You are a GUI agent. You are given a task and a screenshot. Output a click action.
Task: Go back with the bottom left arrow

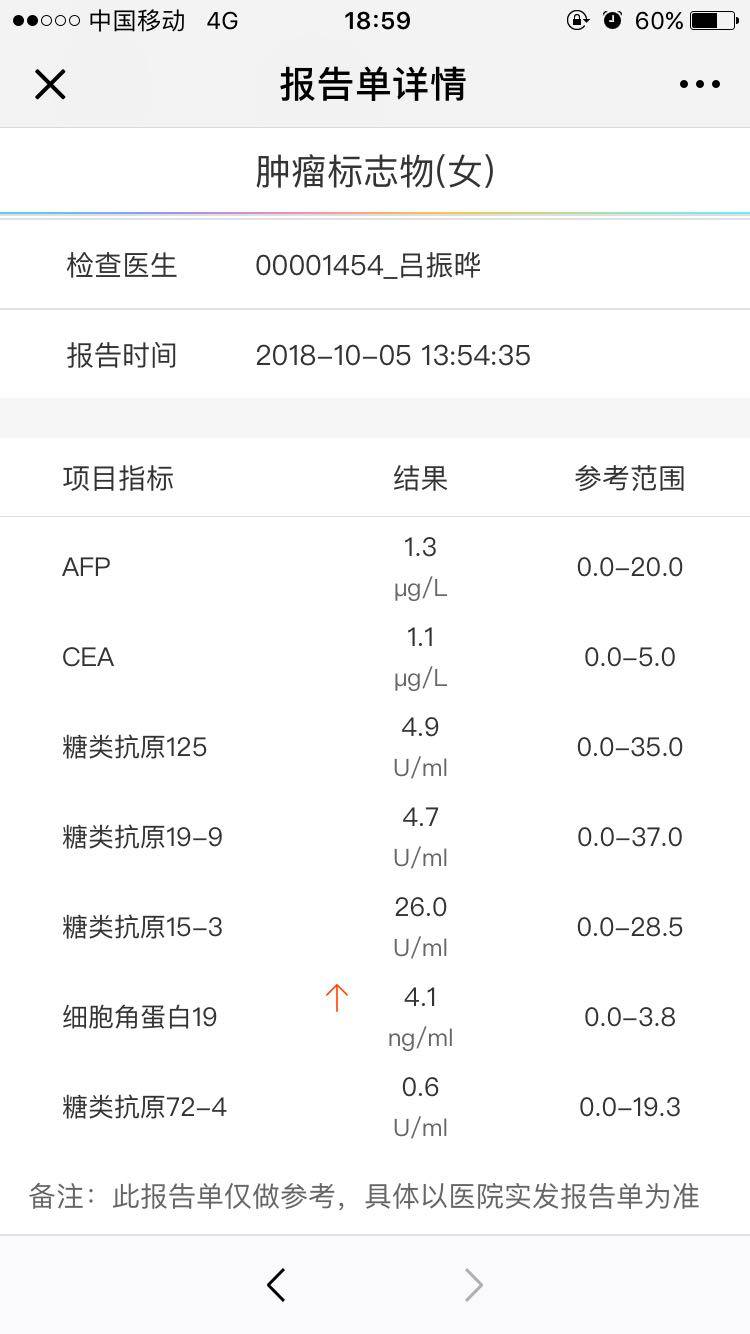[x=276, y=1285]
